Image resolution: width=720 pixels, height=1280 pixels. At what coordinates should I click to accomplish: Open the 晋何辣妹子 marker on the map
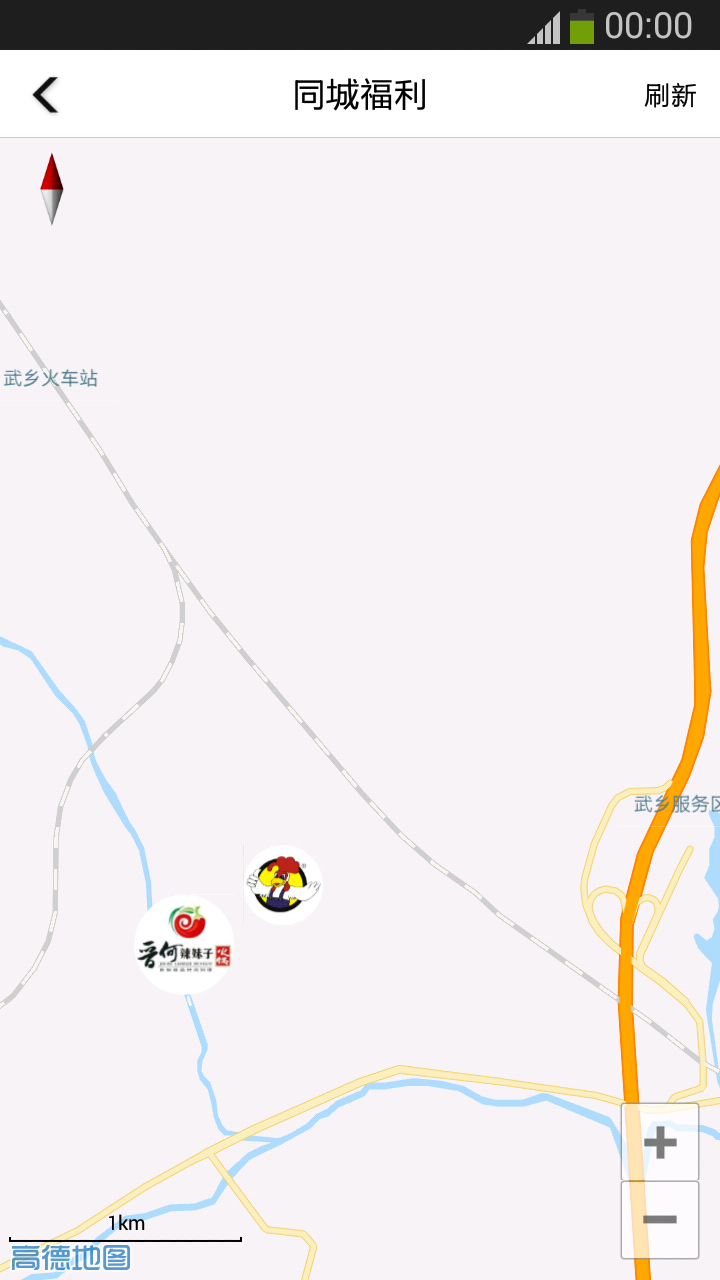coord(184,944)
